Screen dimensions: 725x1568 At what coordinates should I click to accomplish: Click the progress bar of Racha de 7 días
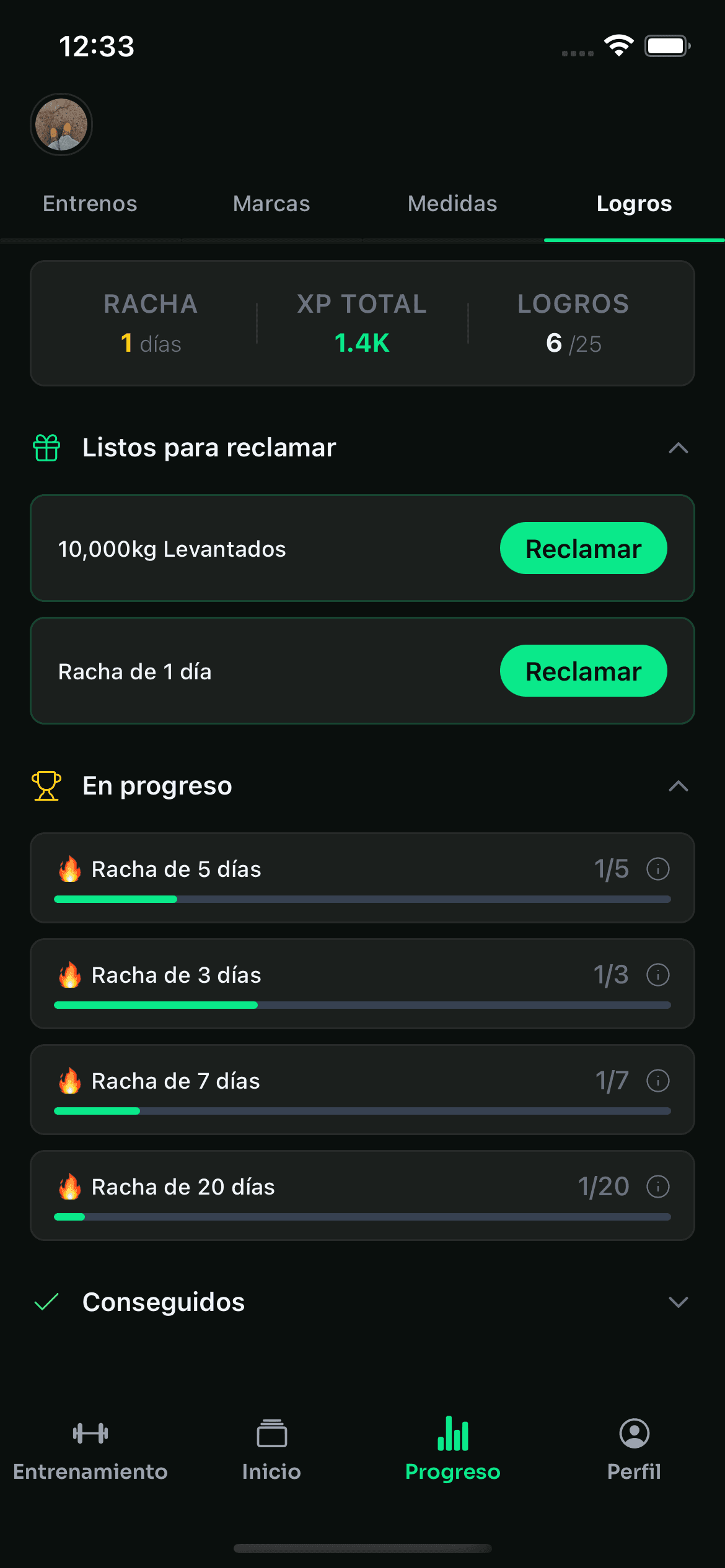pyautogui.click(x=362, y=1110)
